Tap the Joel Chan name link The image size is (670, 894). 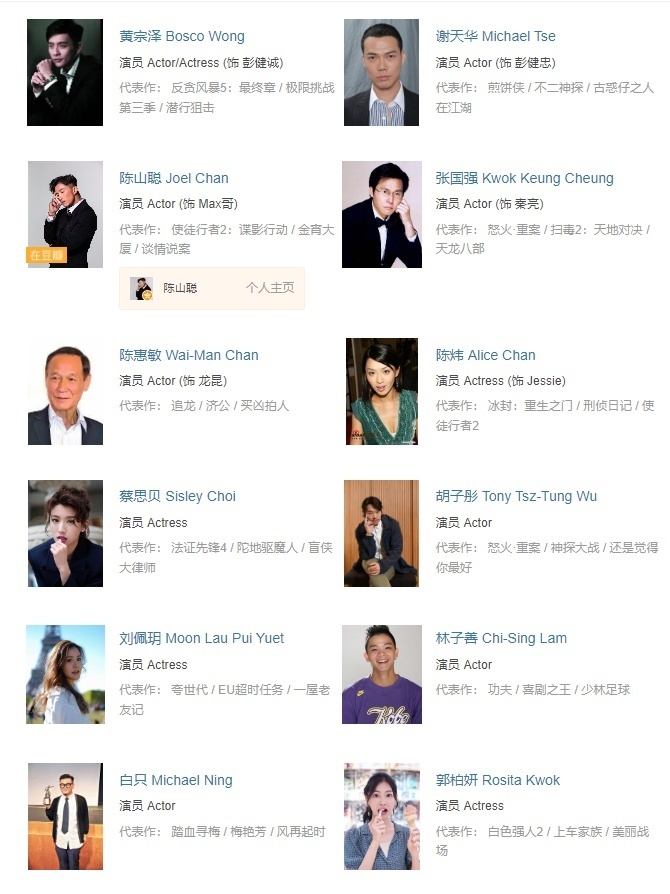click(x=174, y=178)
